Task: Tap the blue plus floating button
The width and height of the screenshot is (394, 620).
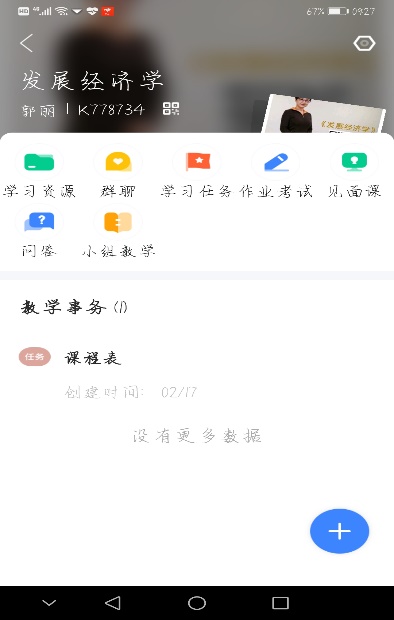Action: (x=339, y=531)
